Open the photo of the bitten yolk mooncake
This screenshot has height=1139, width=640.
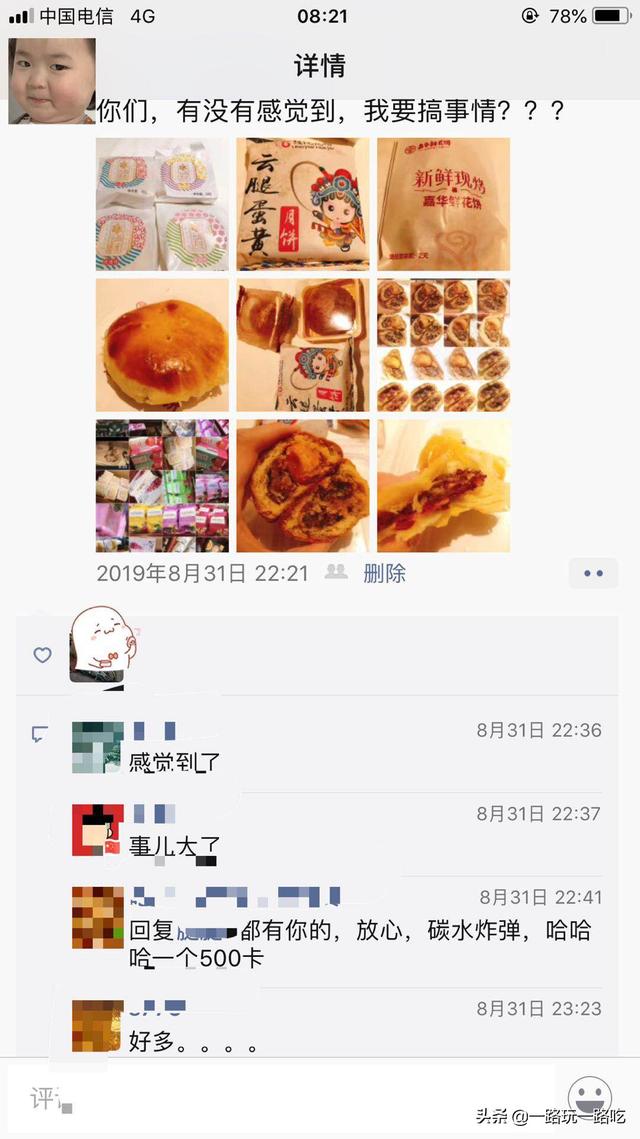click(x=303, y=486)
